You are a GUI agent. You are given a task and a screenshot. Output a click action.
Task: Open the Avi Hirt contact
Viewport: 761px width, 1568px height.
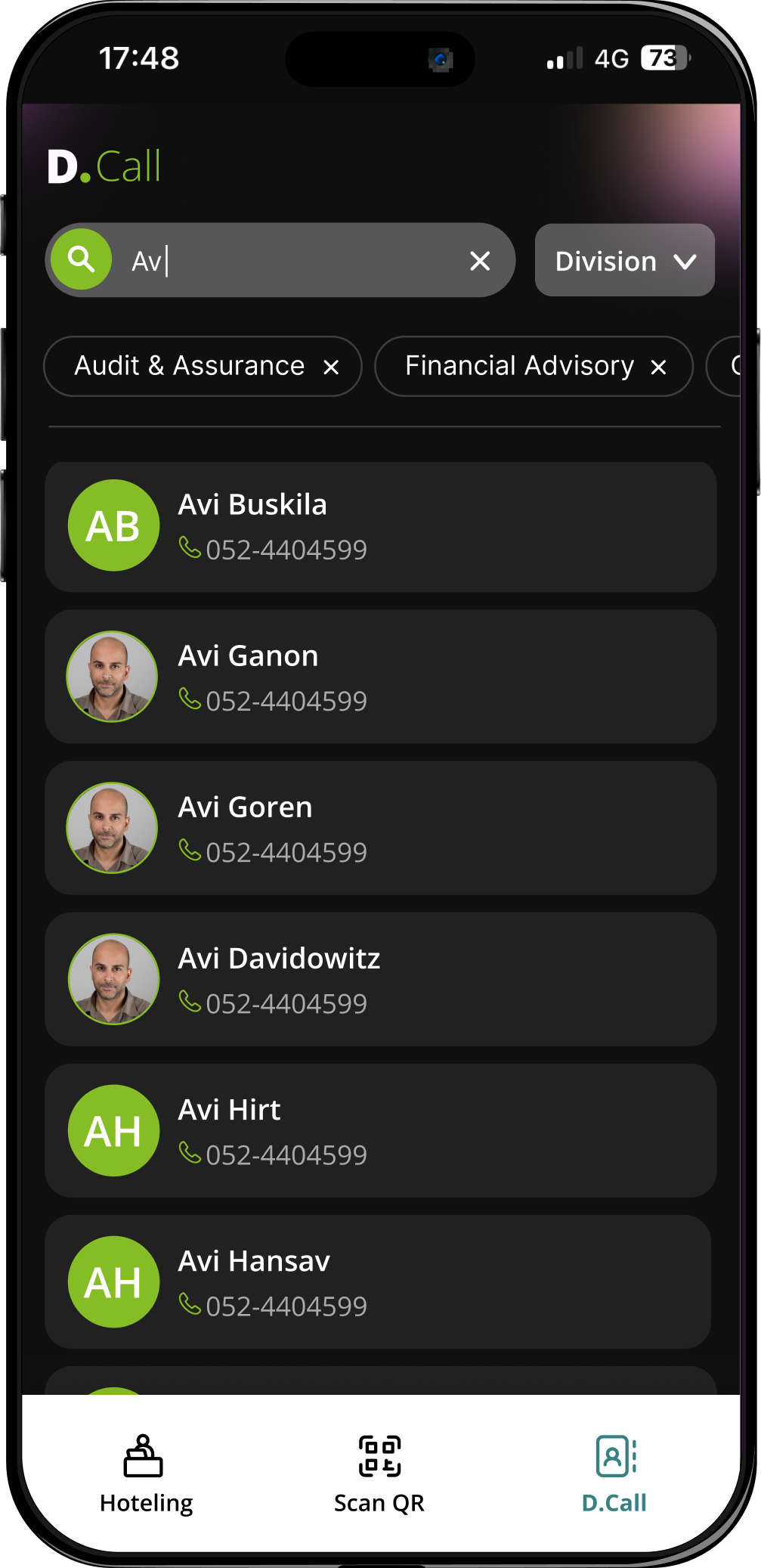point(380,1130)
